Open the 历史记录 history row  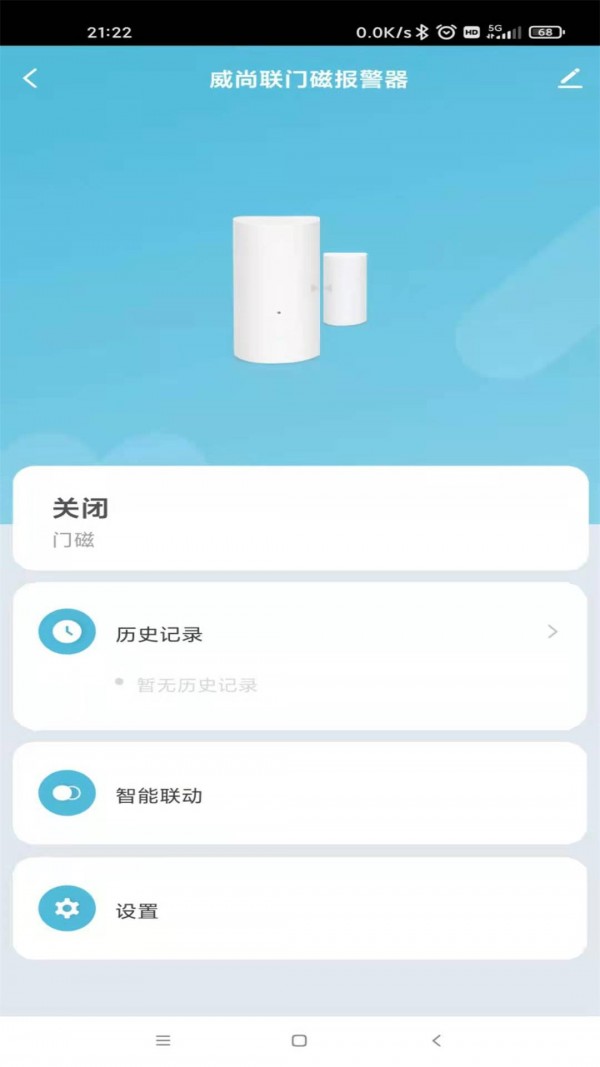point(300,633)
